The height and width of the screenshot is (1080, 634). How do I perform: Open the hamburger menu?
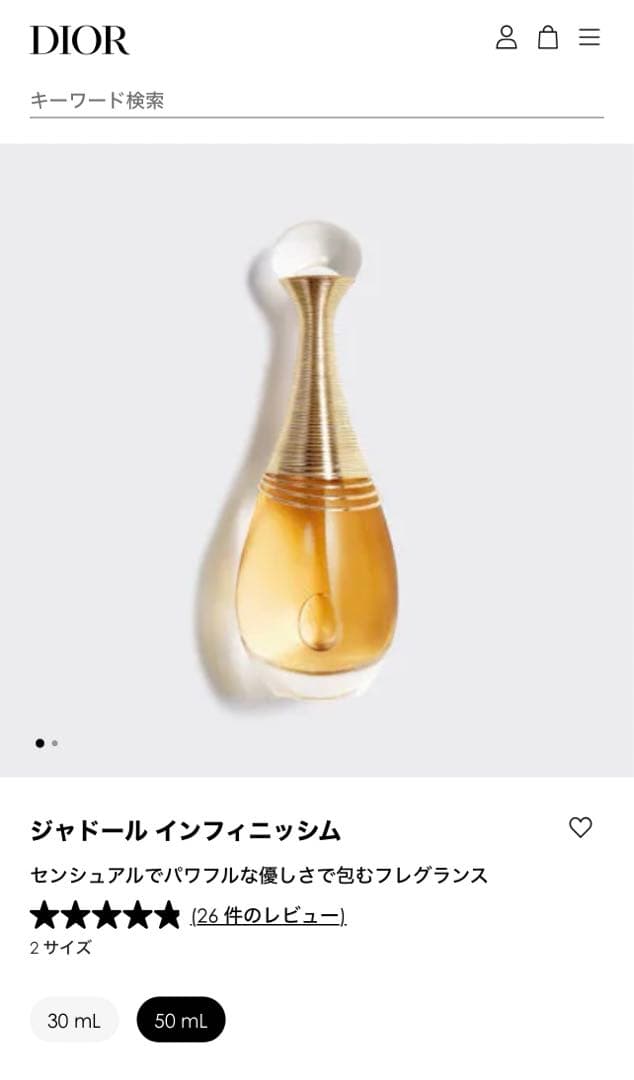(589, 37)
